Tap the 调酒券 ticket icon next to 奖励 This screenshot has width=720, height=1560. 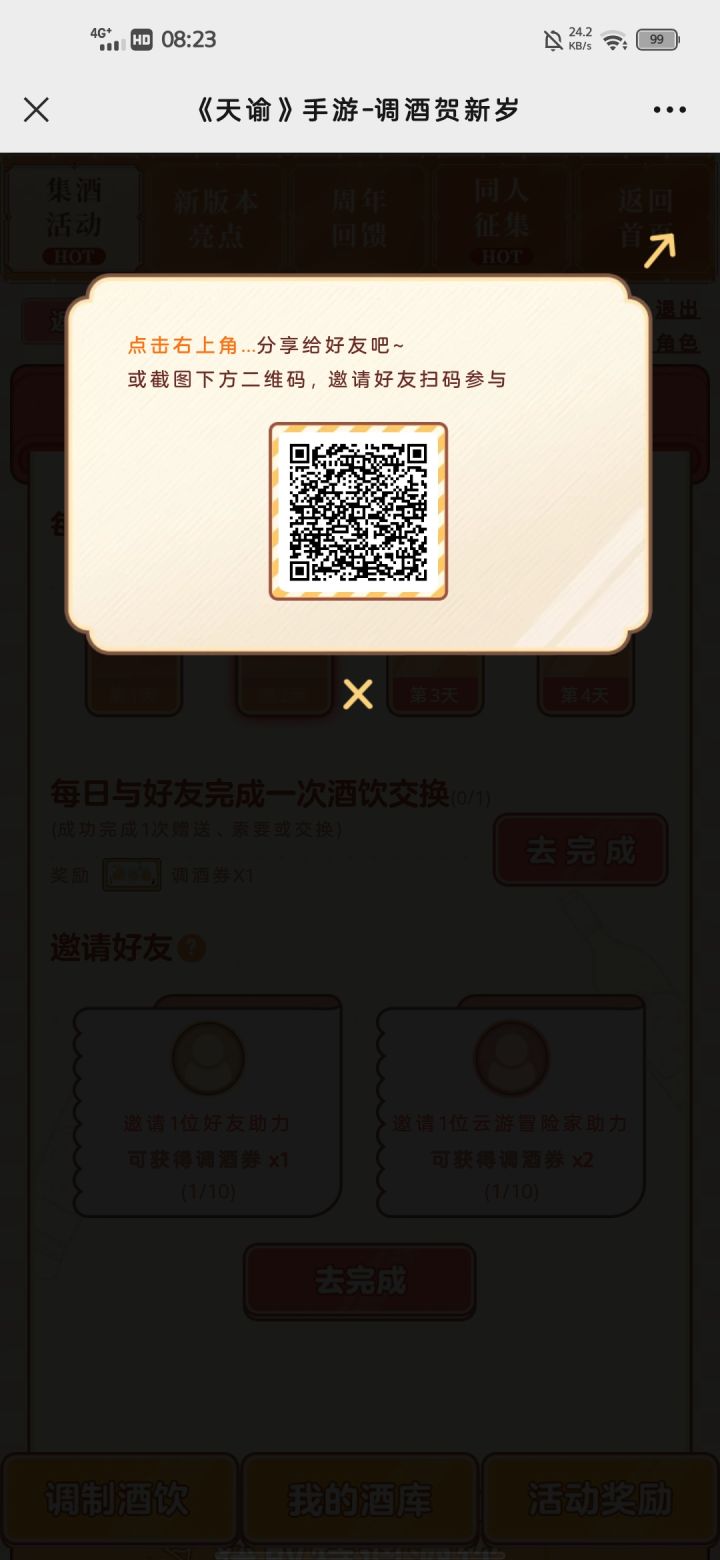coord(133,874)
